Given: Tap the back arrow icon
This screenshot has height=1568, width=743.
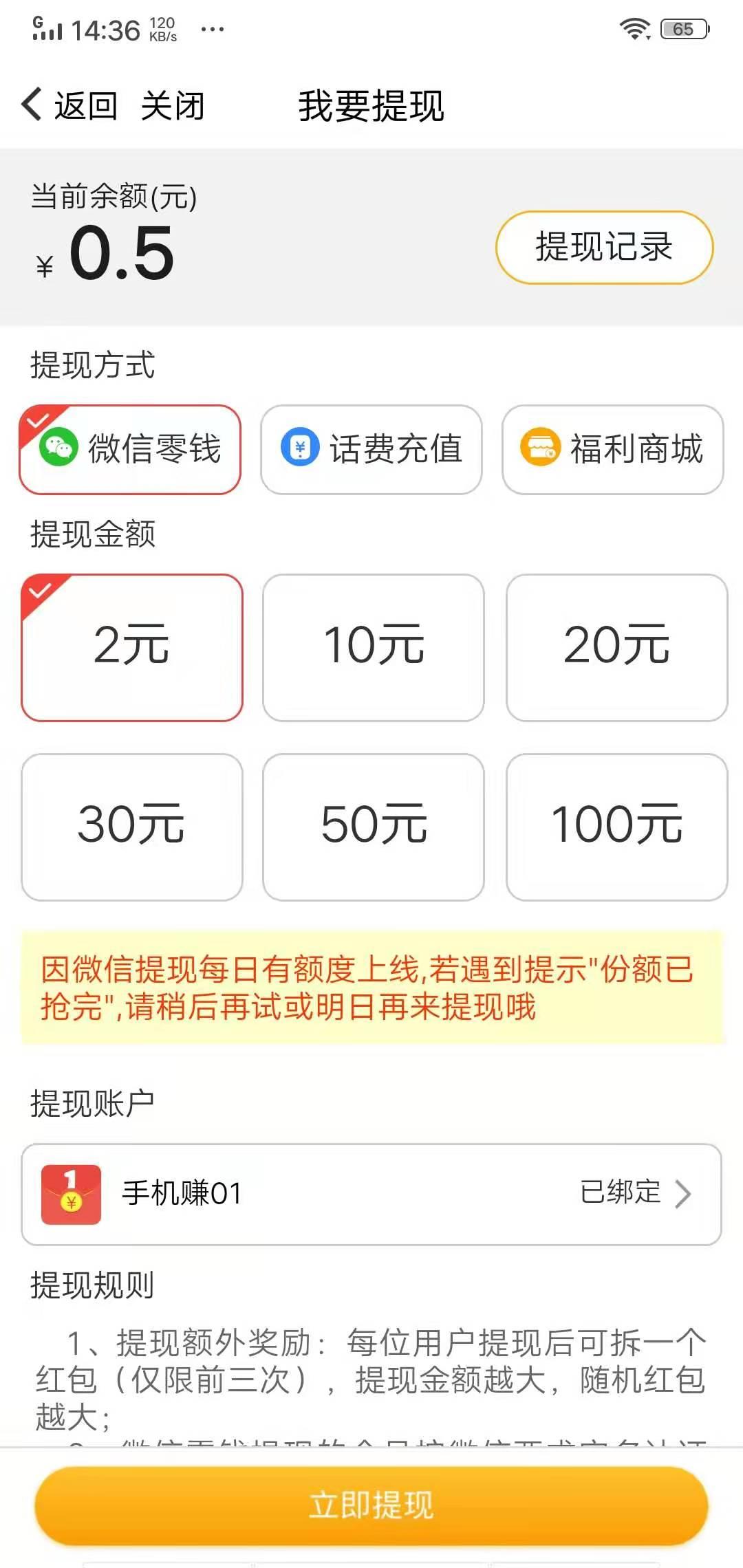Looking at the screenshot, I should [30, 105].
